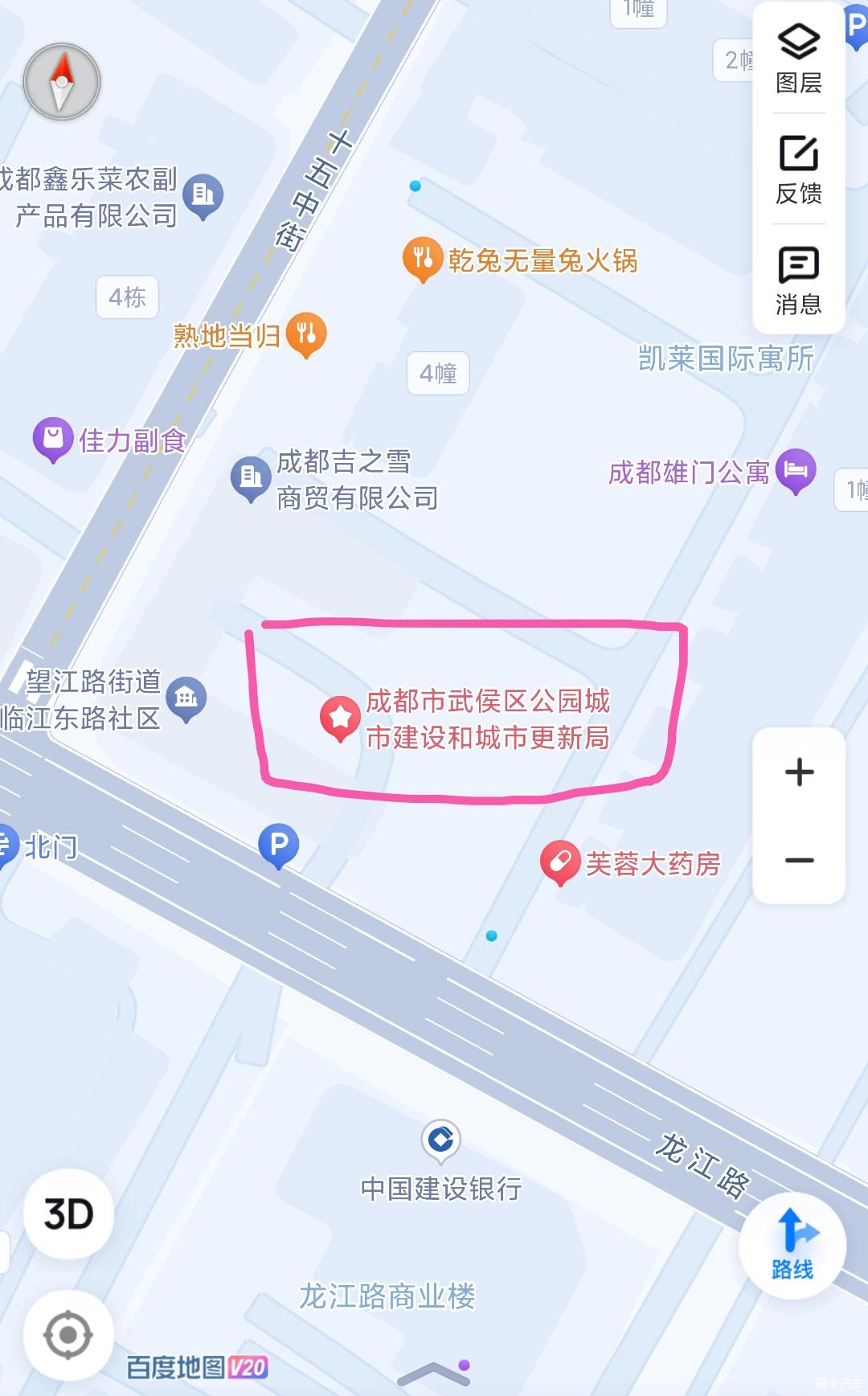This screenshot has height=1396, width=868.
Task: Select the 中国建设银行 bank marker
Action: [441, 1141]
